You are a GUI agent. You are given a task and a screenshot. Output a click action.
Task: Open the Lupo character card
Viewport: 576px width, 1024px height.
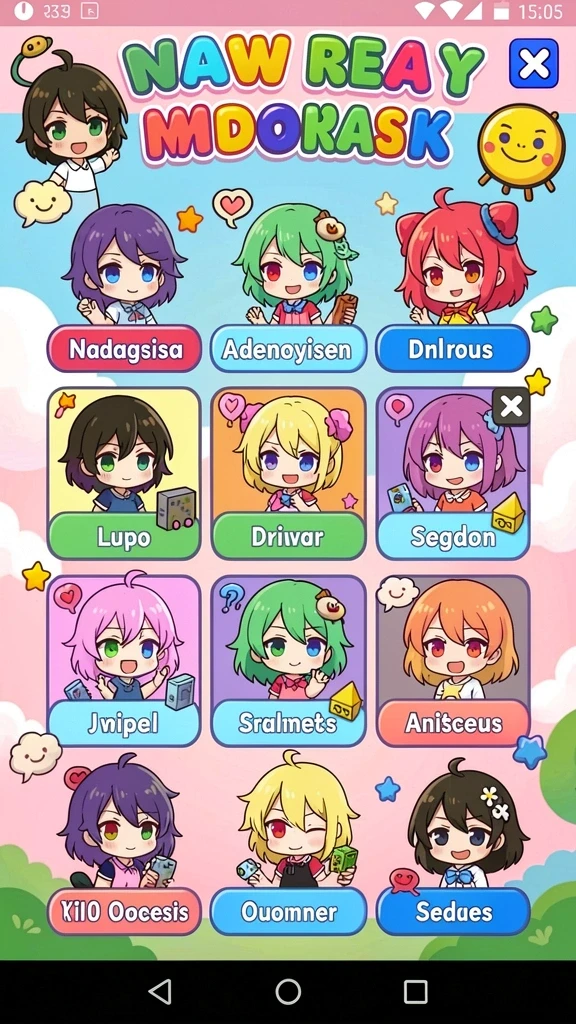point(124,473)
